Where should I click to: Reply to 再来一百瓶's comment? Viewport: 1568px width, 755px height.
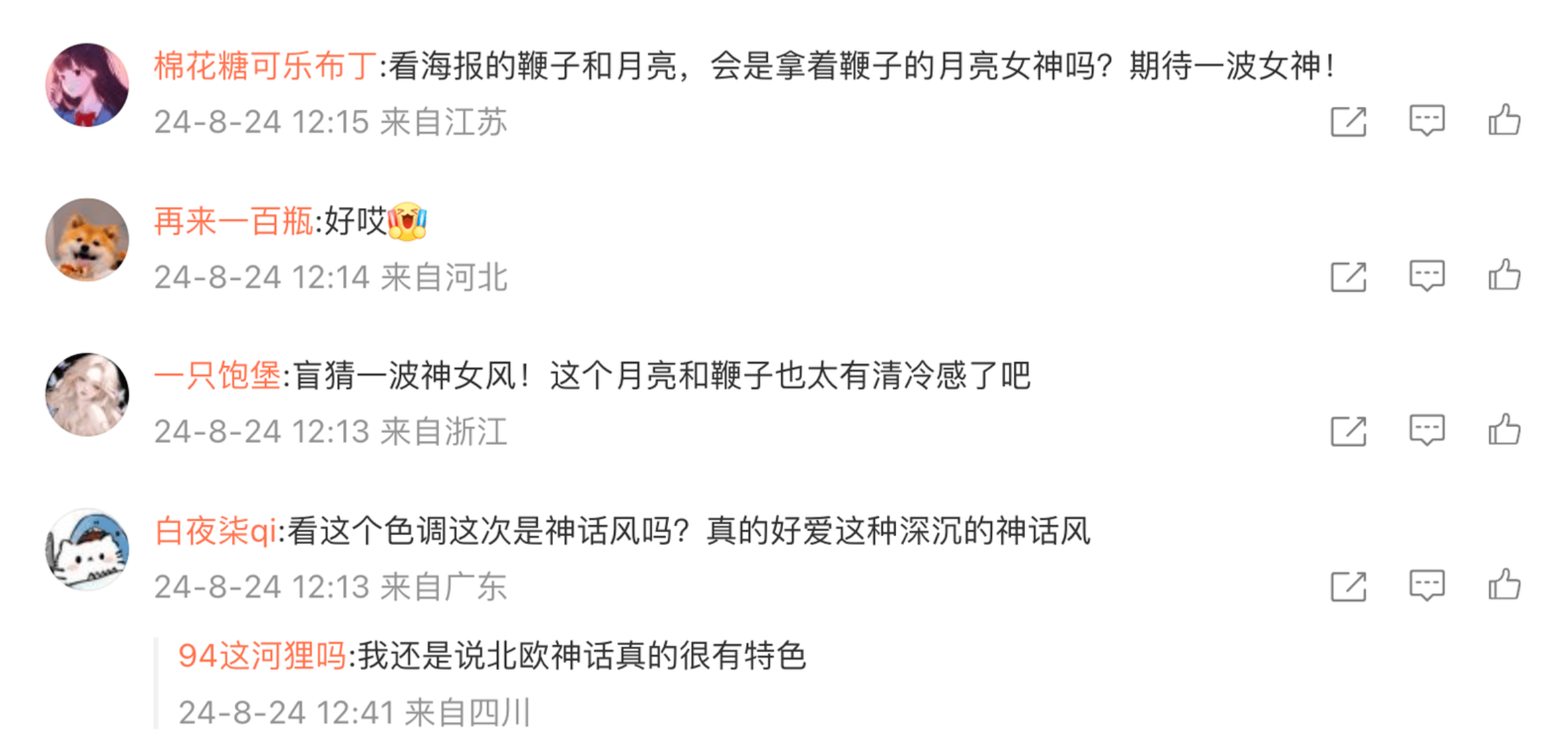click(x=1426, y=276)
